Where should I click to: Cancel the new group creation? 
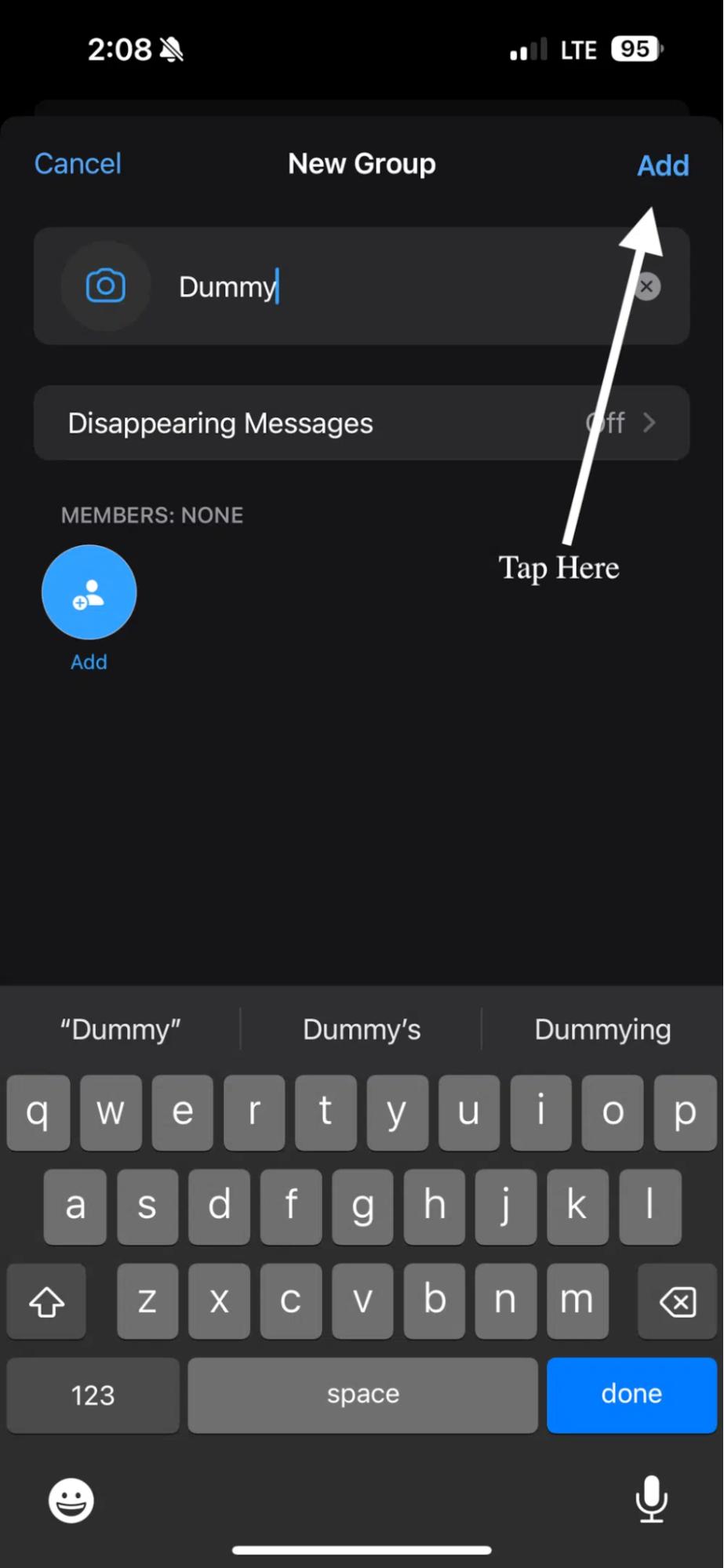[78, 164]
